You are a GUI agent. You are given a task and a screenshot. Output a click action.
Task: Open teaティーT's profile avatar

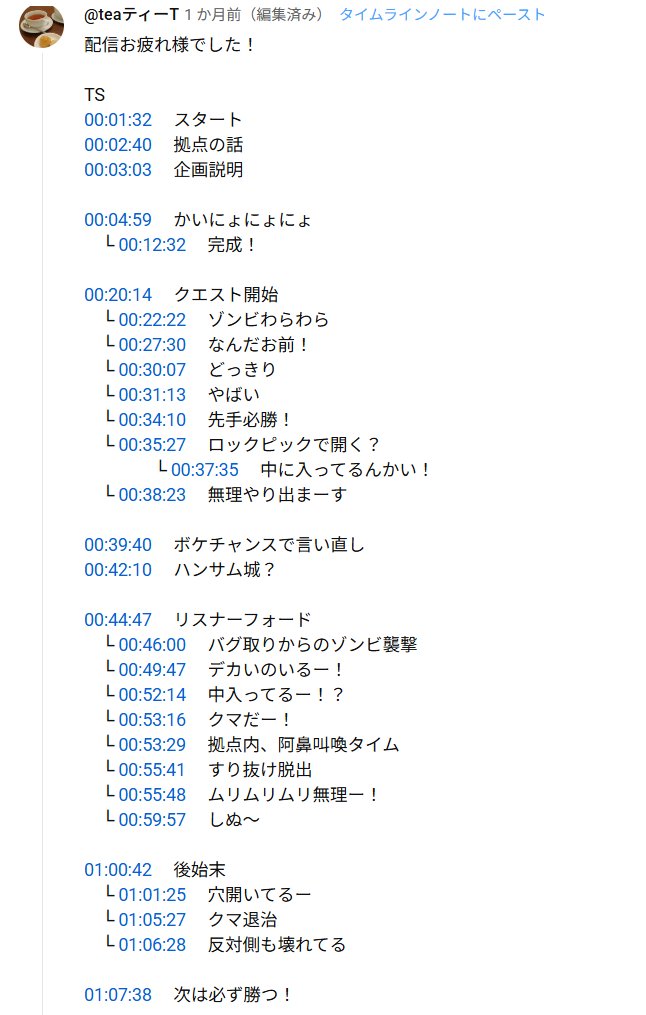(x=42, y=32)
